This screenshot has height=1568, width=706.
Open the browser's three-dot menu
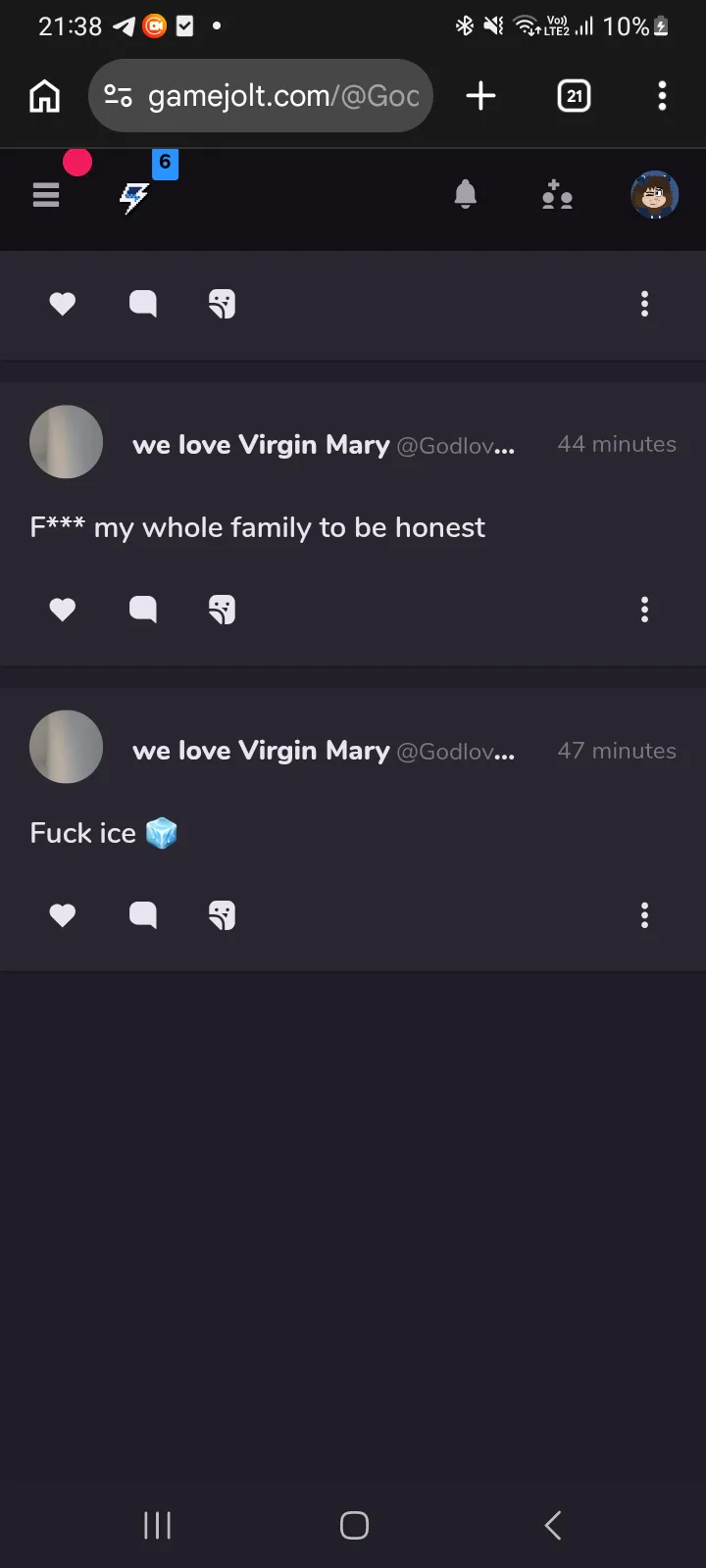pyautogui.click(x=662, y=96)
